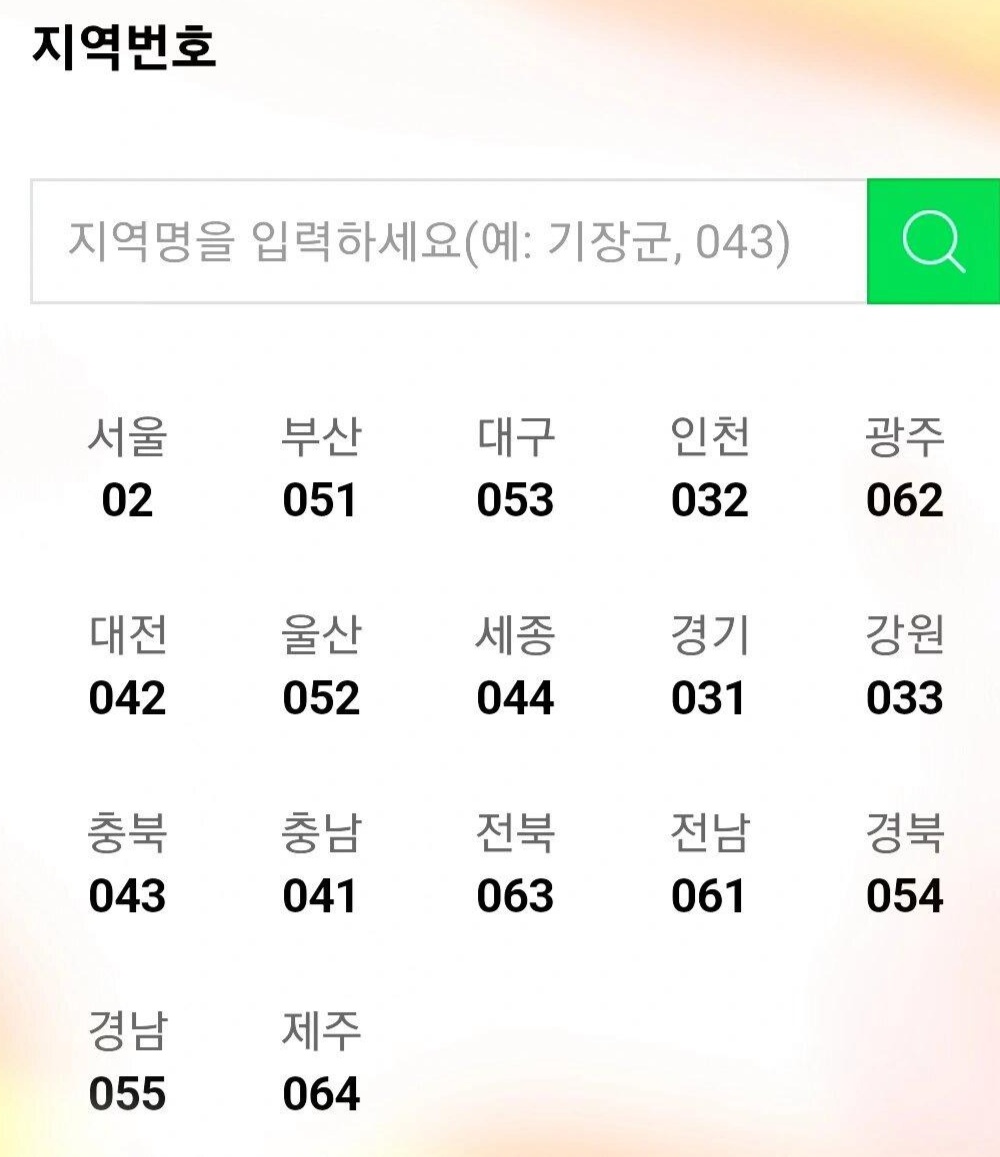
Task: Select 울산 052 area code
Action: click(320, 667)
